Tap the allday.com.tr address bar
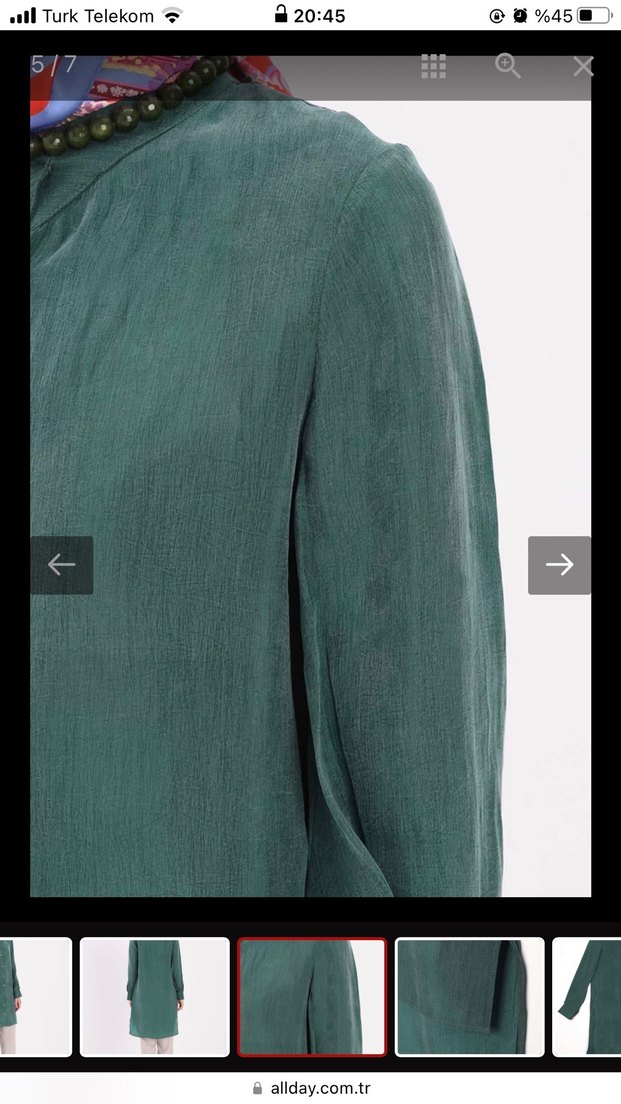The height and width of the screenshot is (1104, 621). pyautogui.click(x=310, y=1088)
